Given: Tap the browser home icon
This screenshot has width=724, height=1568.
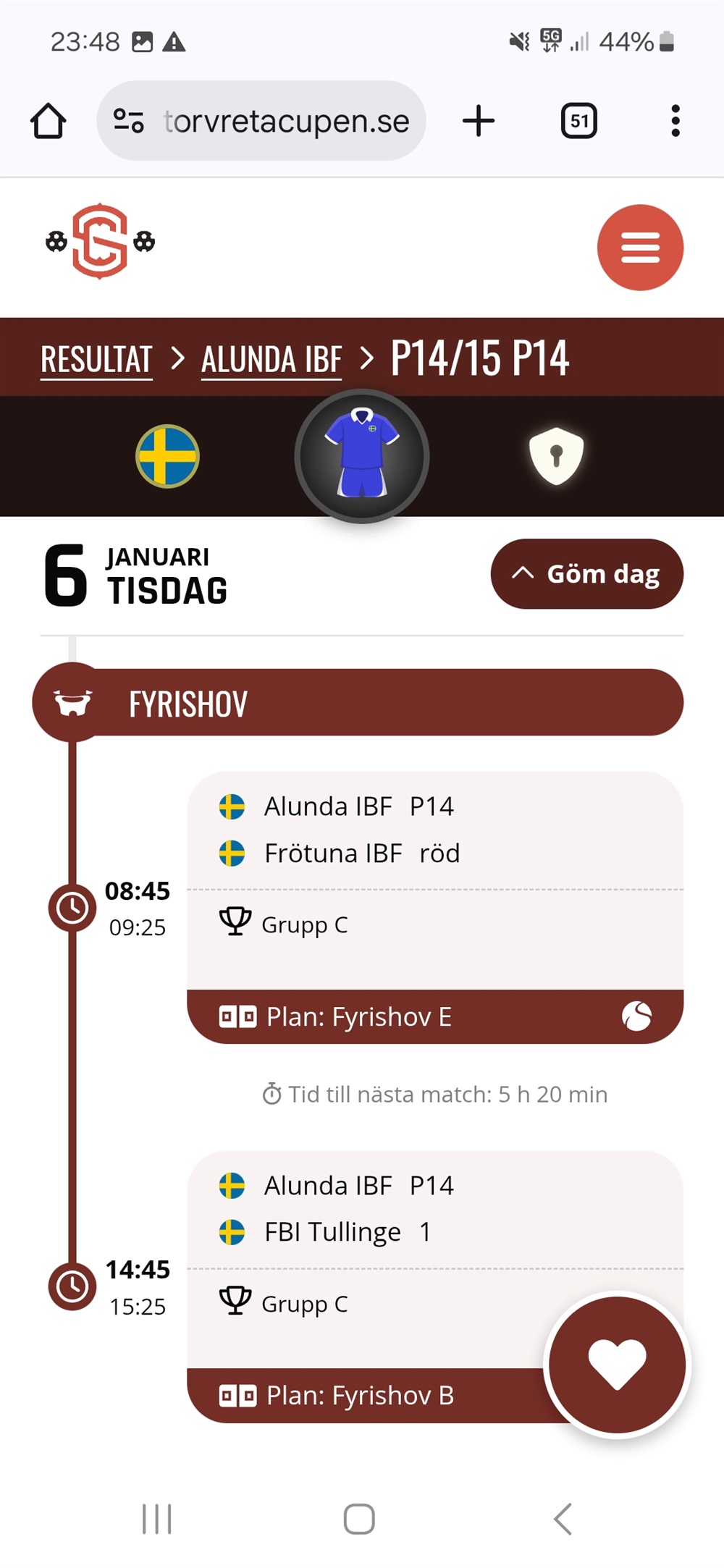Looking at the screenshot, I should tap(49, 121).
